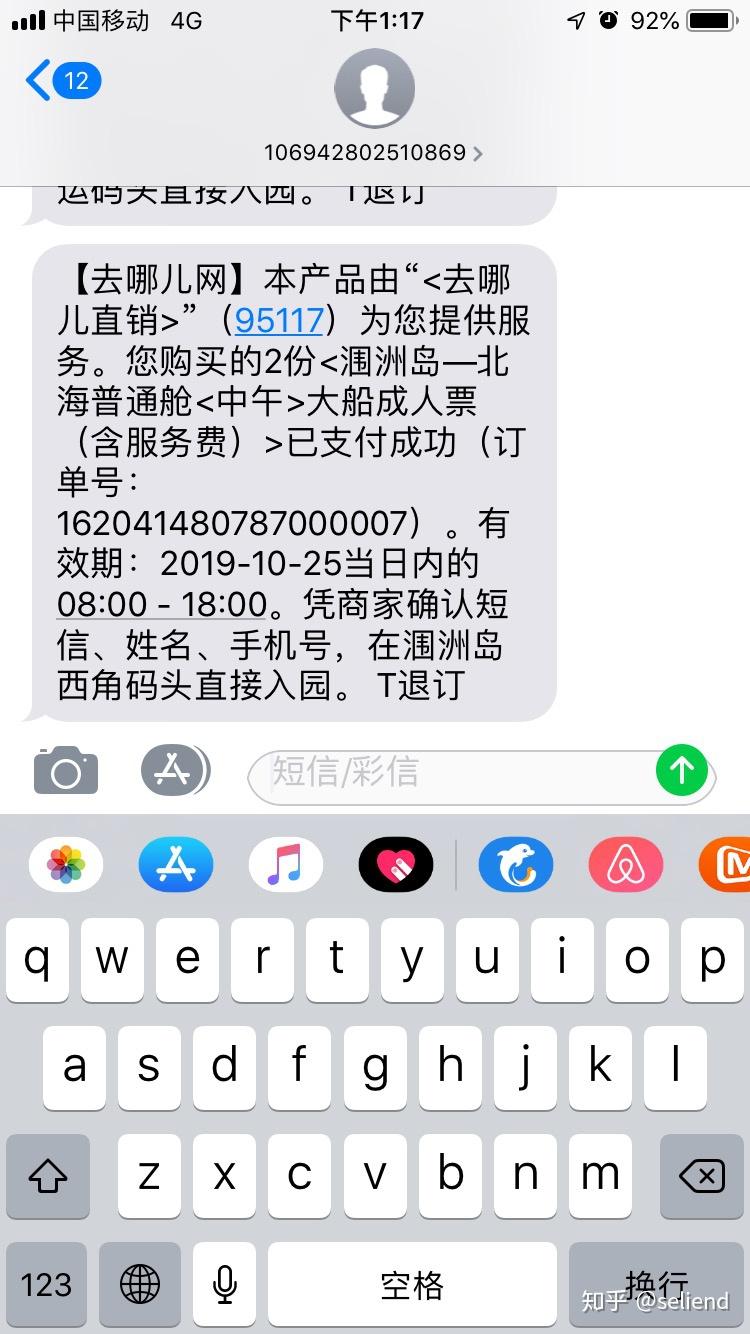The width and height of the screenshot is (750, 1334).
Task: Open the camera from the message bar
Action: coord(65,770)
